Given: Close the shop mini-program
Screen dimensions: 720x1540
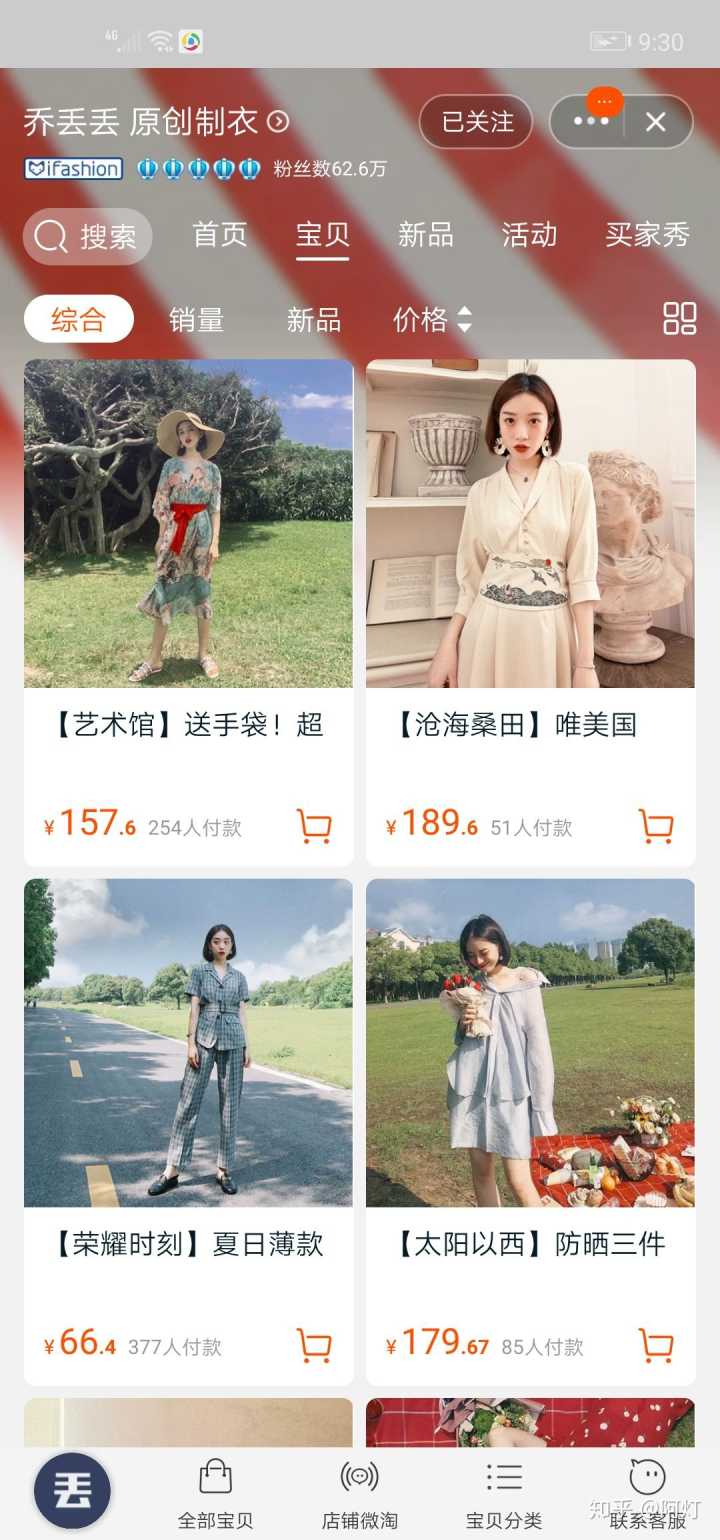Looking at the screenshot, I should coord(656,122).
